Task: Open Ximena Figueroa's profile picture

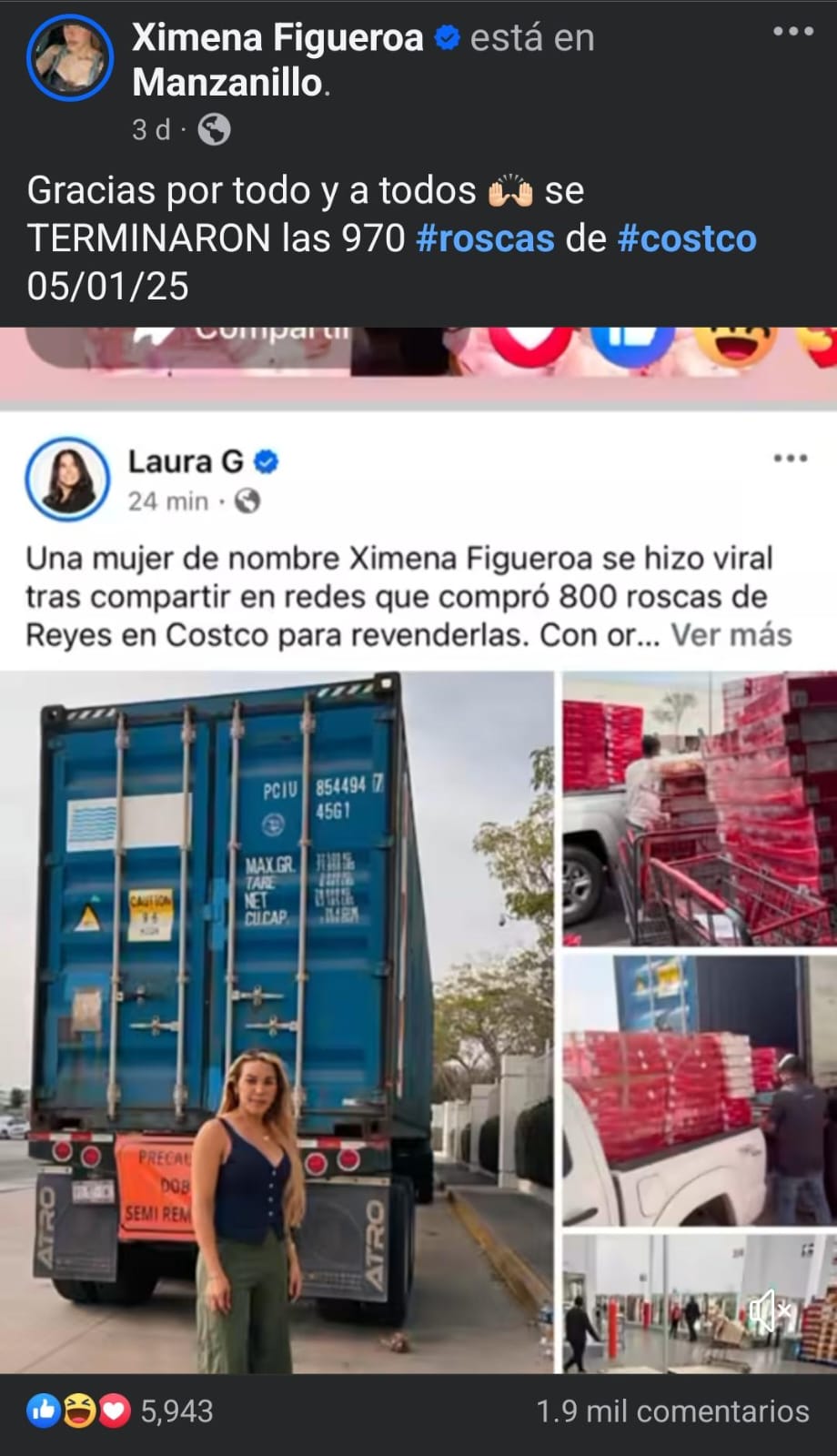Action: (x=70, y=56)
